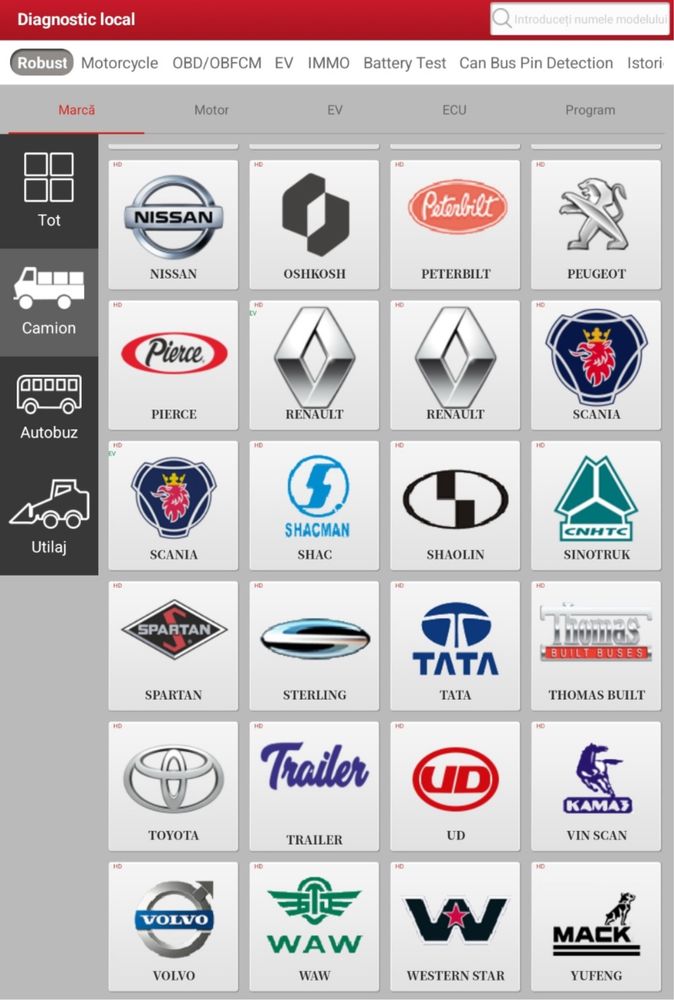Viewport: 674px width, 1000px height.
Task: Open Battery Test
Action: 404,63
